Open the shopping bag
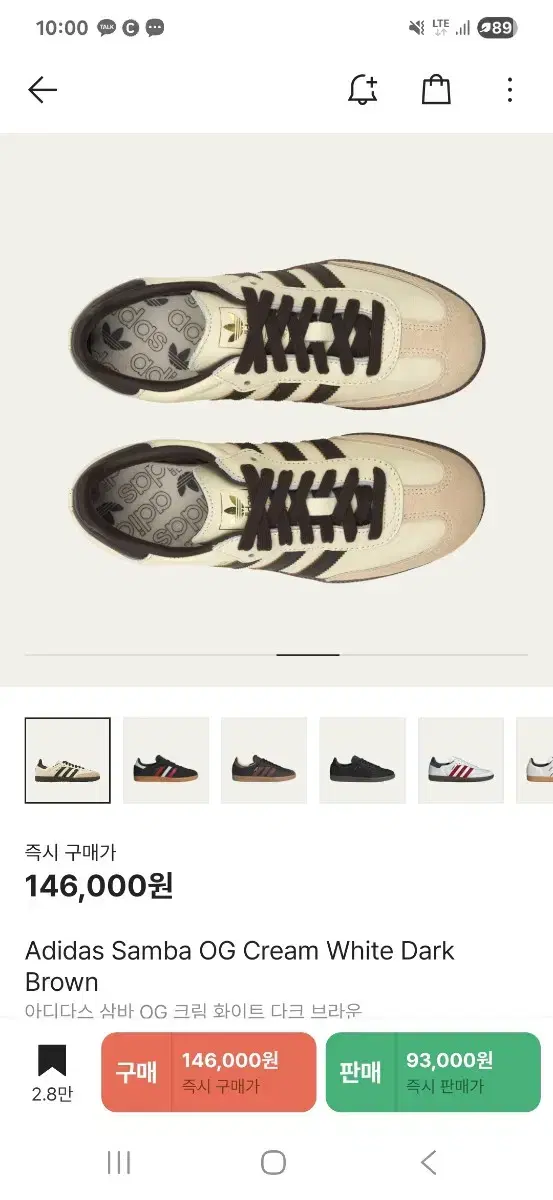The height and width of the screenshot is (1200, 553). click(x=436, y=90)
